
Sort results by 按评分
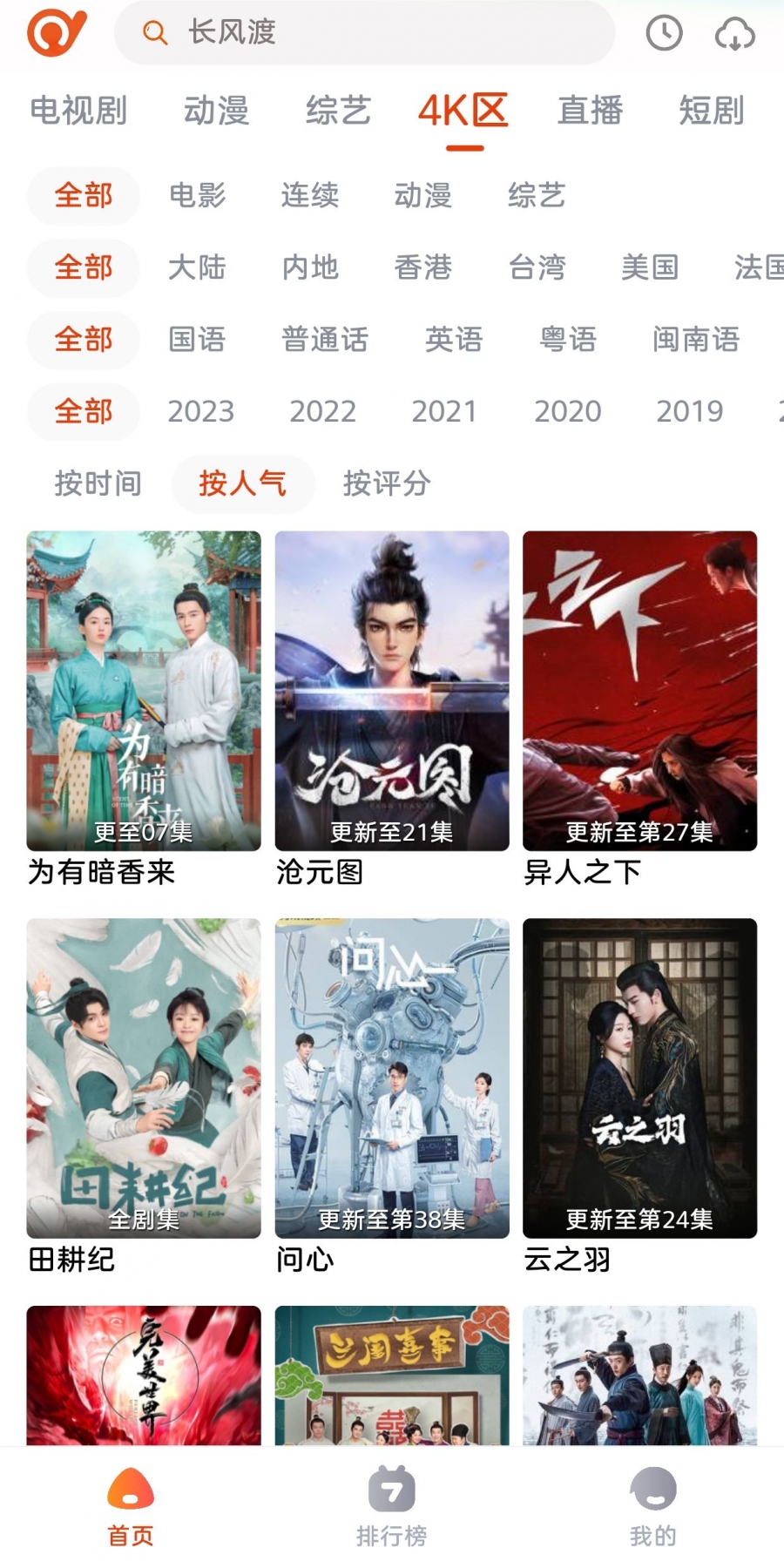[x=387, y=483]
